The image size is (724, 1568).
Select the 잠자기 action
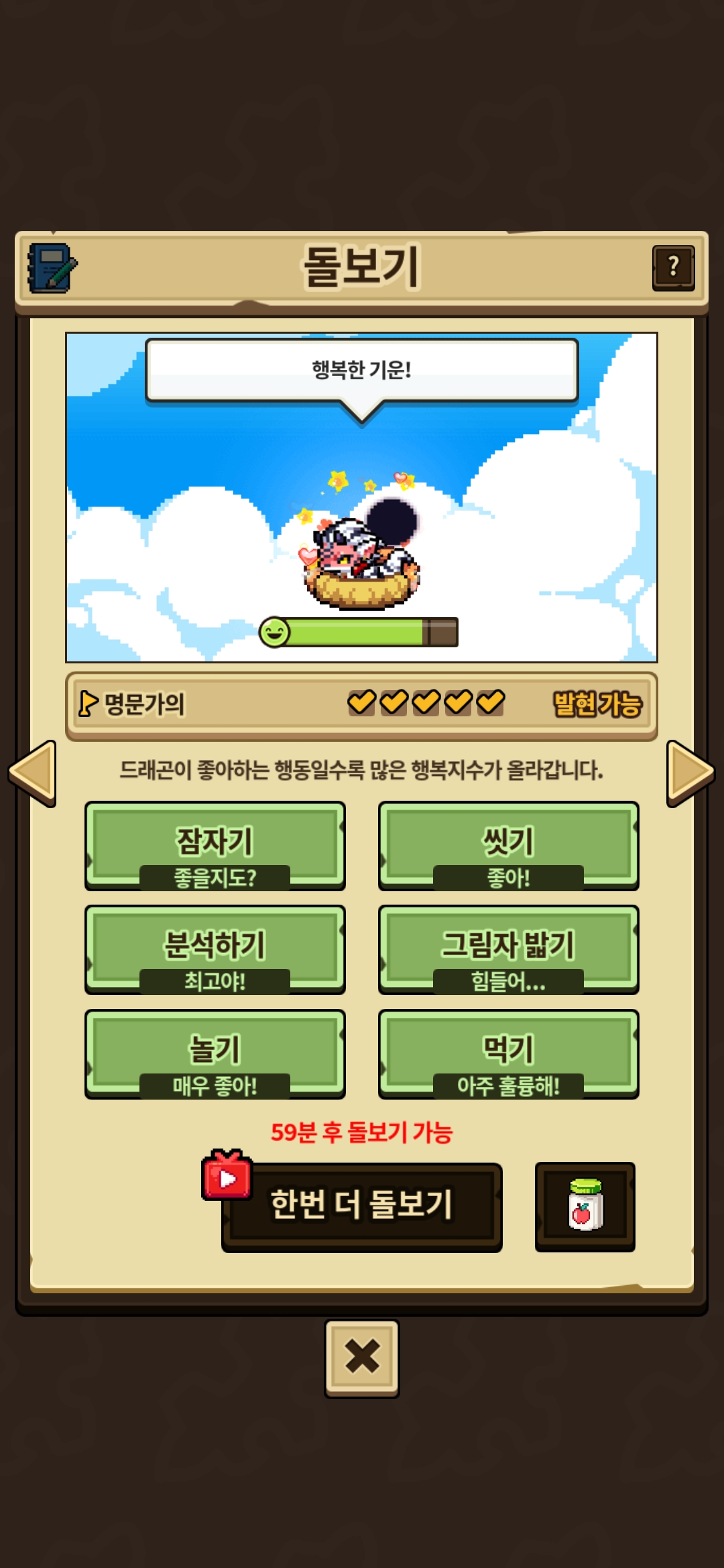(215, 846)
